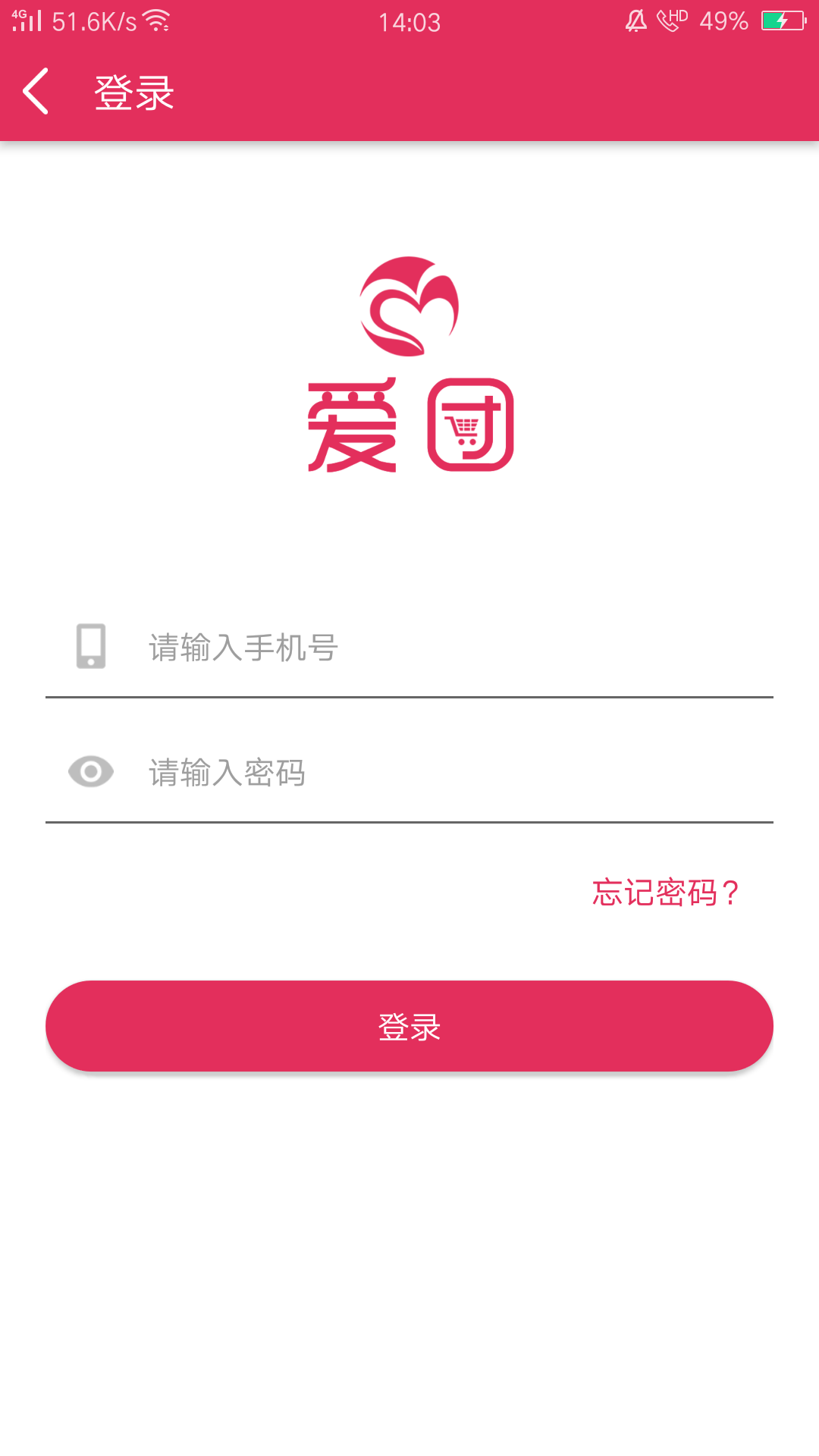Tap the red 登录 button
The height and width of the screenshot is (1456, 819).
pyautogui.click(x=409, y=1026)
